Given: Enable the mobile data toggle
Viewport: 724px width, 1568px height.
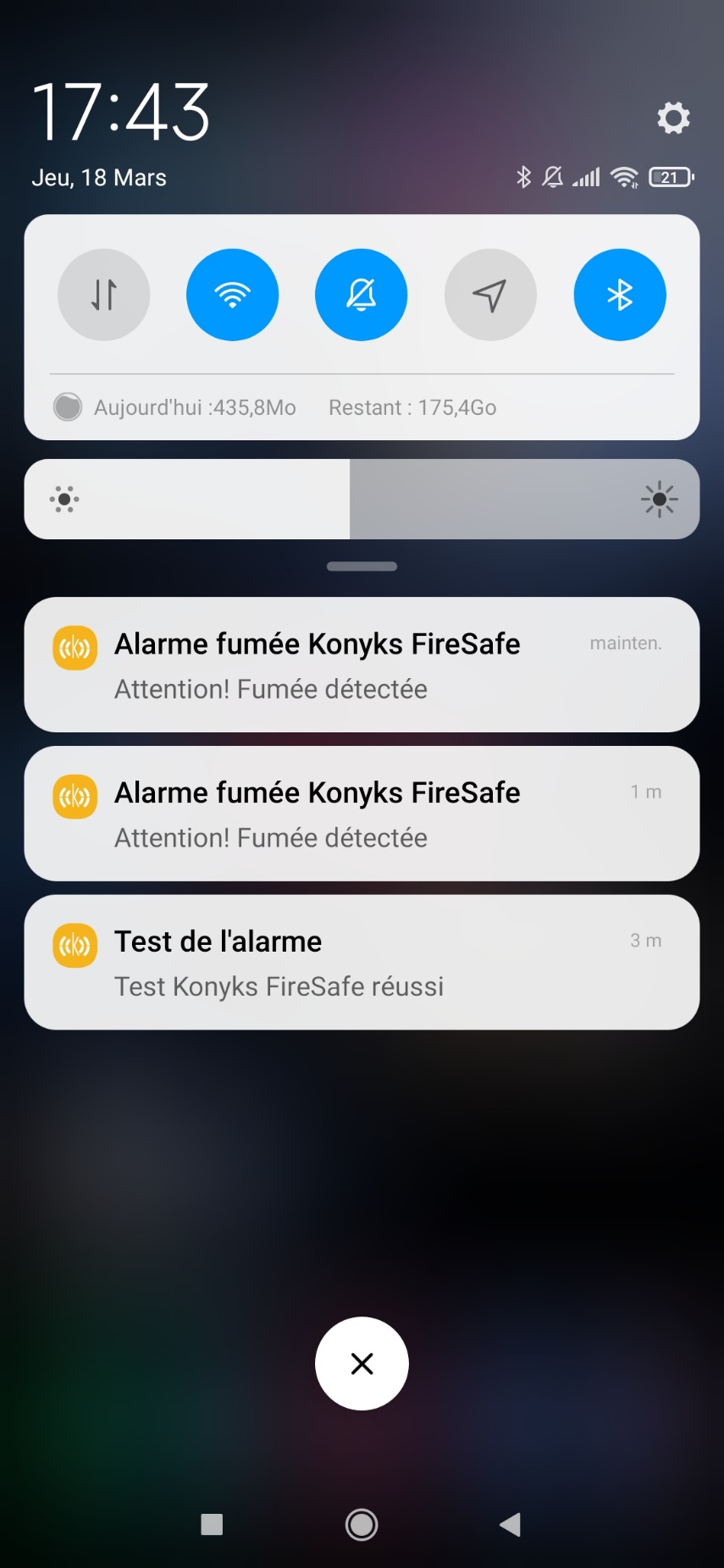Looking at the screenshot, I should [x=104, y=295].
